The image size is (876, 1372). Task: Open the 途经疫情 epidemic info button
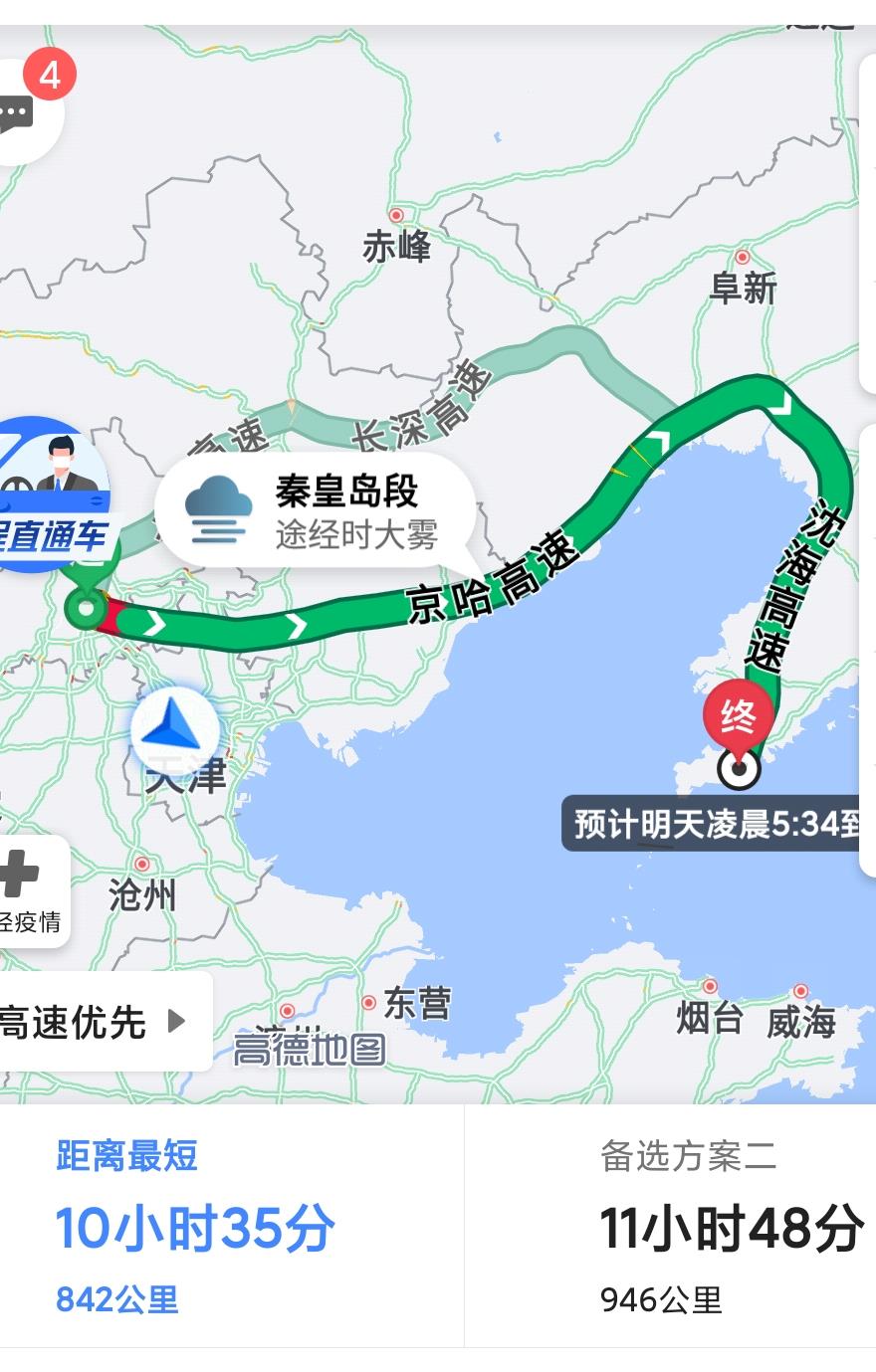pyautogui.click(x=28, y=891)
